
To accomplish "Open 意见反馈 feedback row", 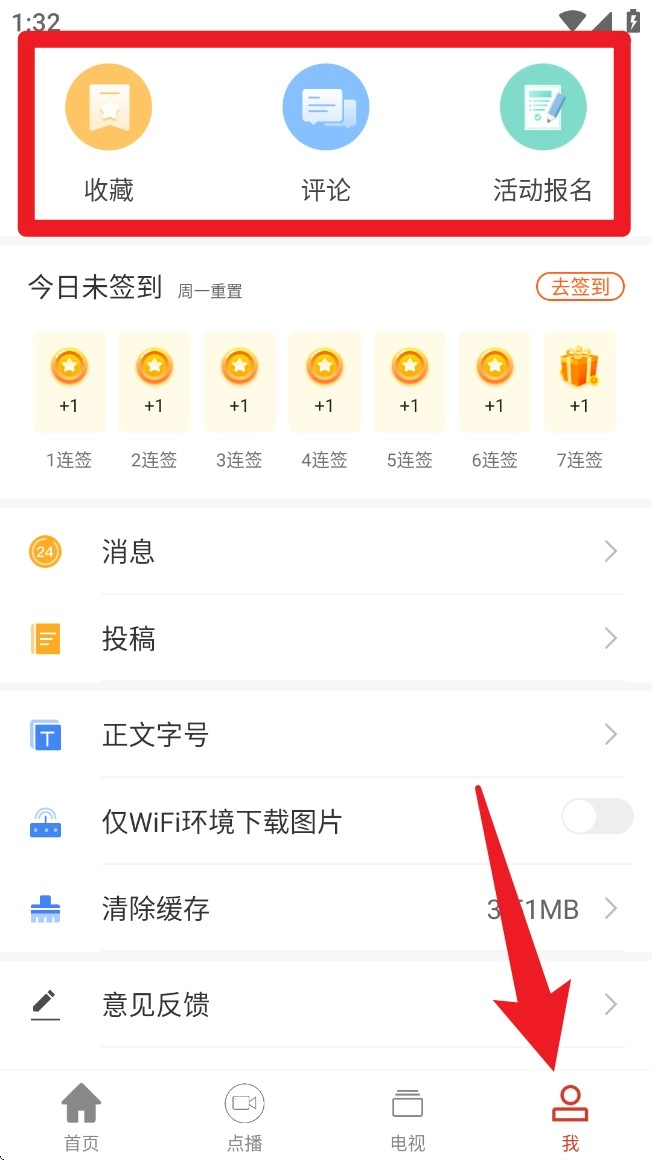I will click(x=326, y=1004).
